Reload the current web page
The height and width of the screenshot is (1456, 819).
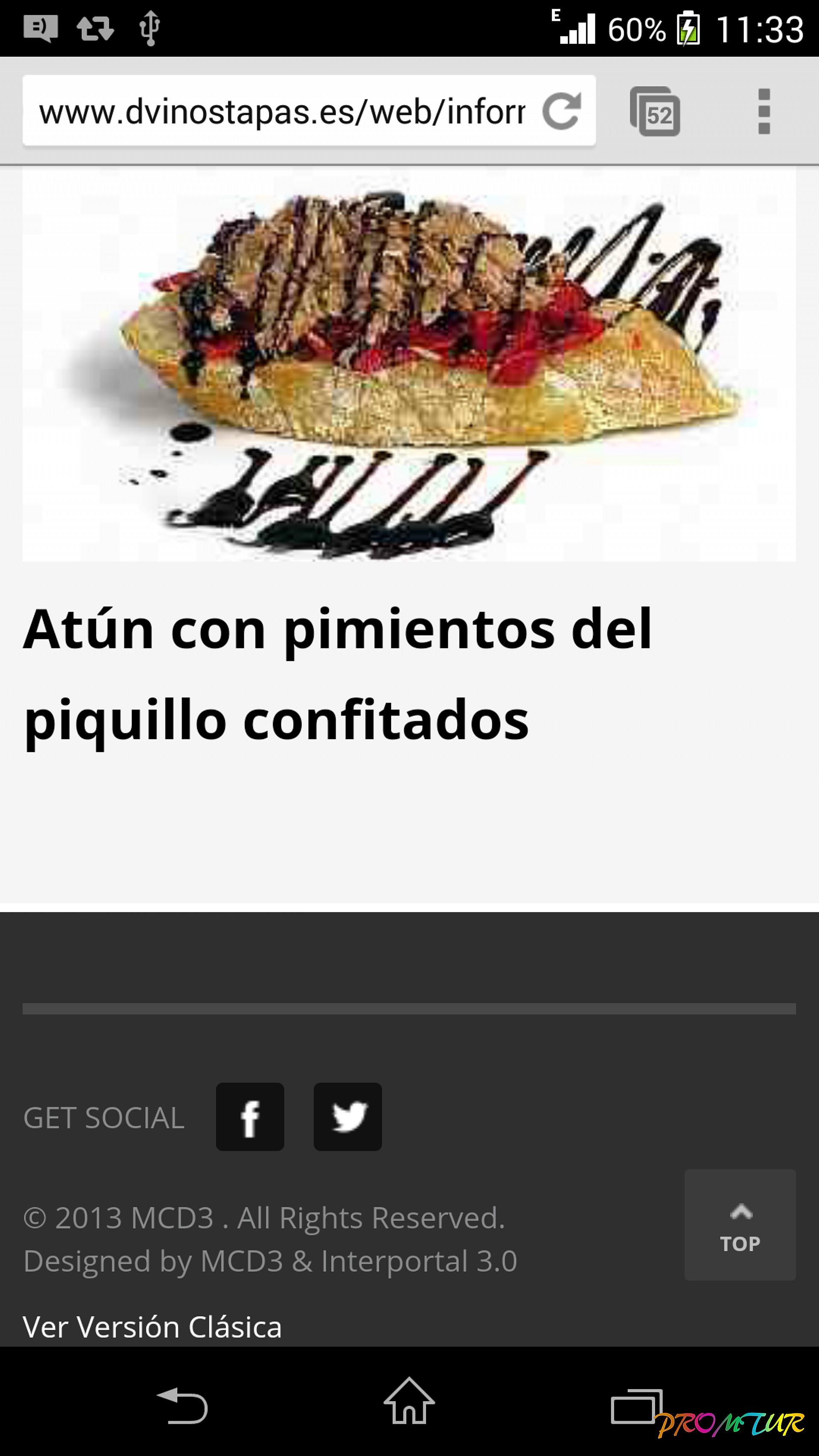(561, 111)
